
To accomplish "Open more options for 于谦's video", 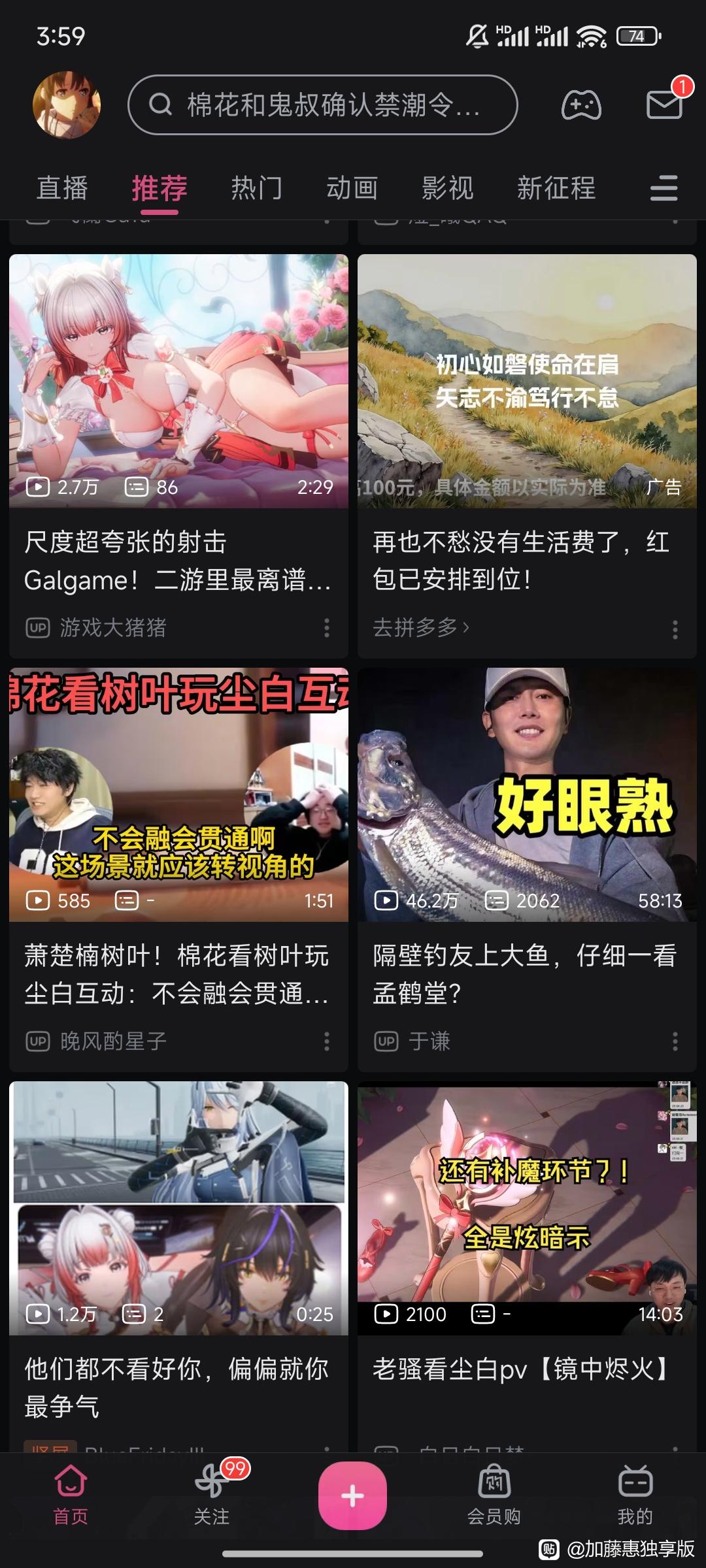I will point(675,1041).
